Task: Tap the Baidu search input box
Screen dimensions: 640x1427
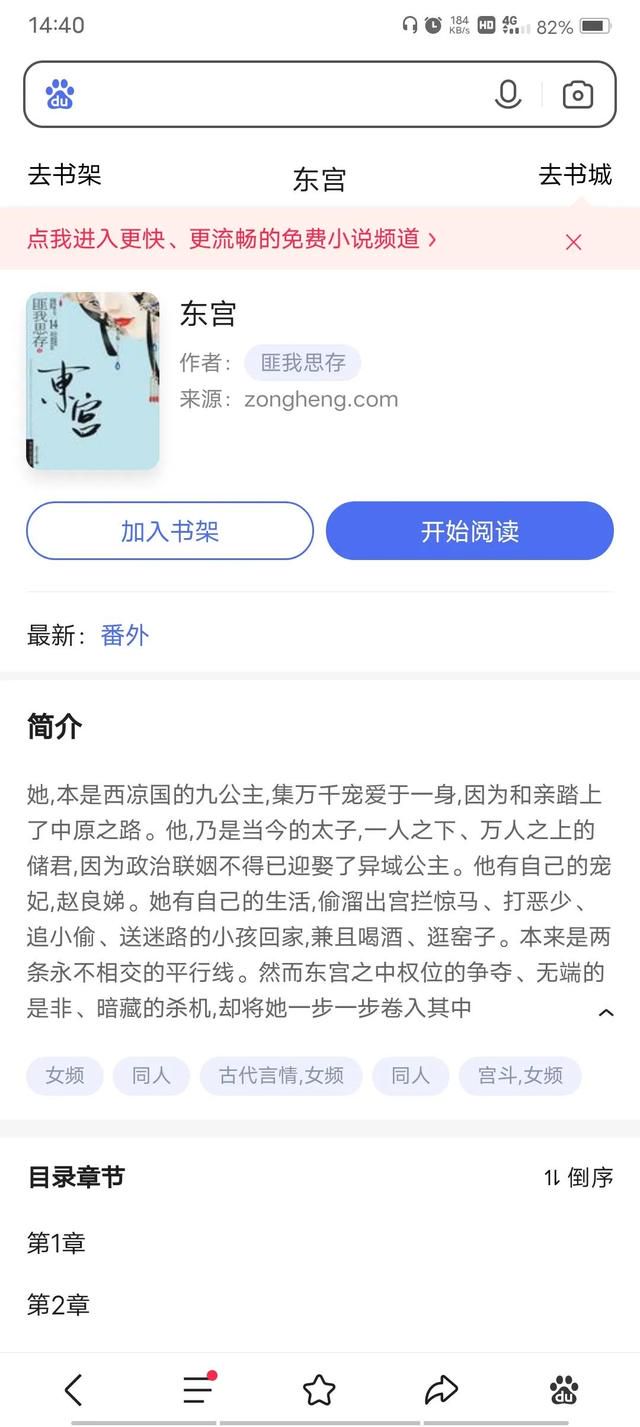Action: click(x=280, y=95)
